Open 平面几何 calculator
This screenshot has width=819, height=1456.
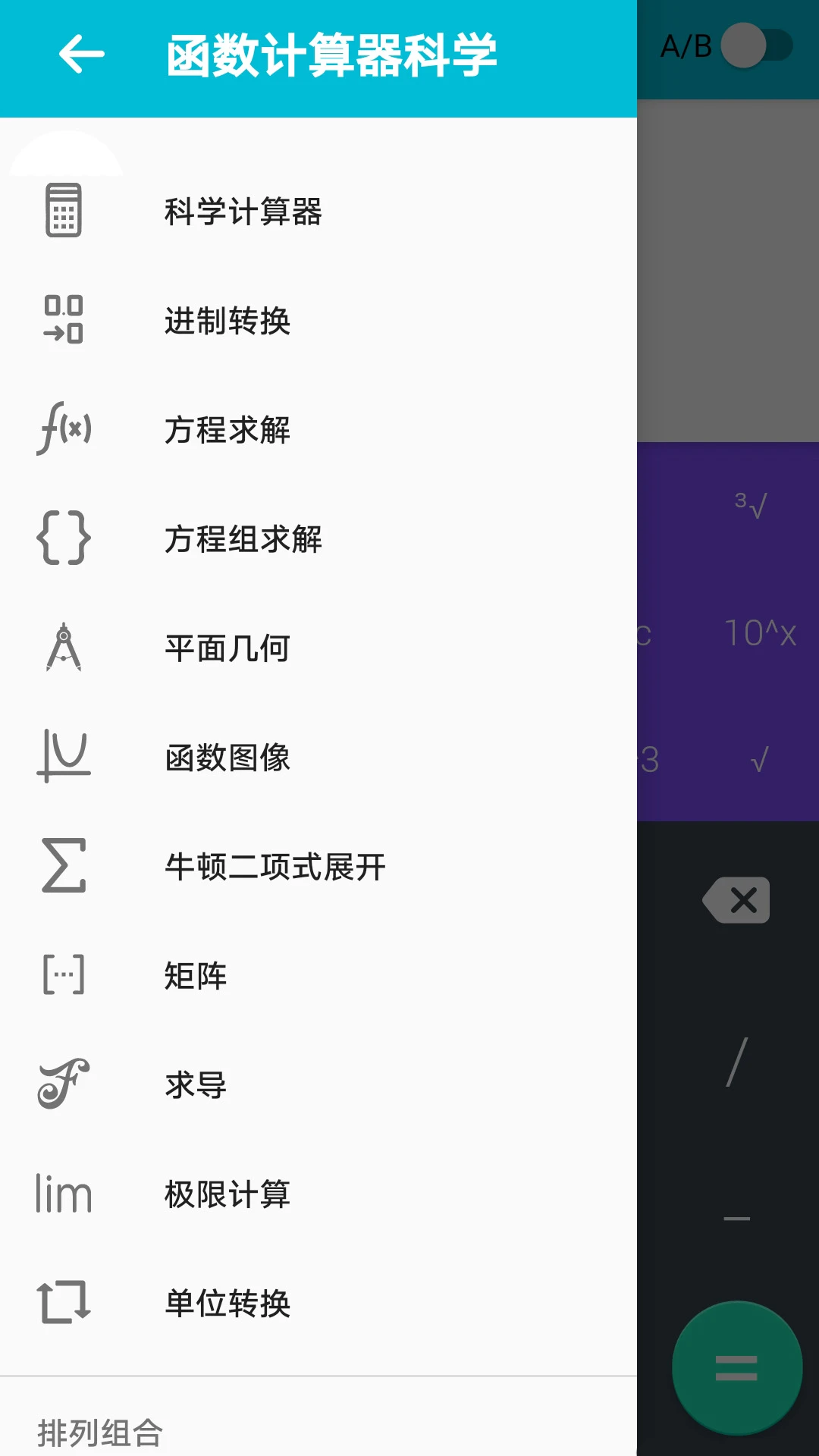click(227, 648)
